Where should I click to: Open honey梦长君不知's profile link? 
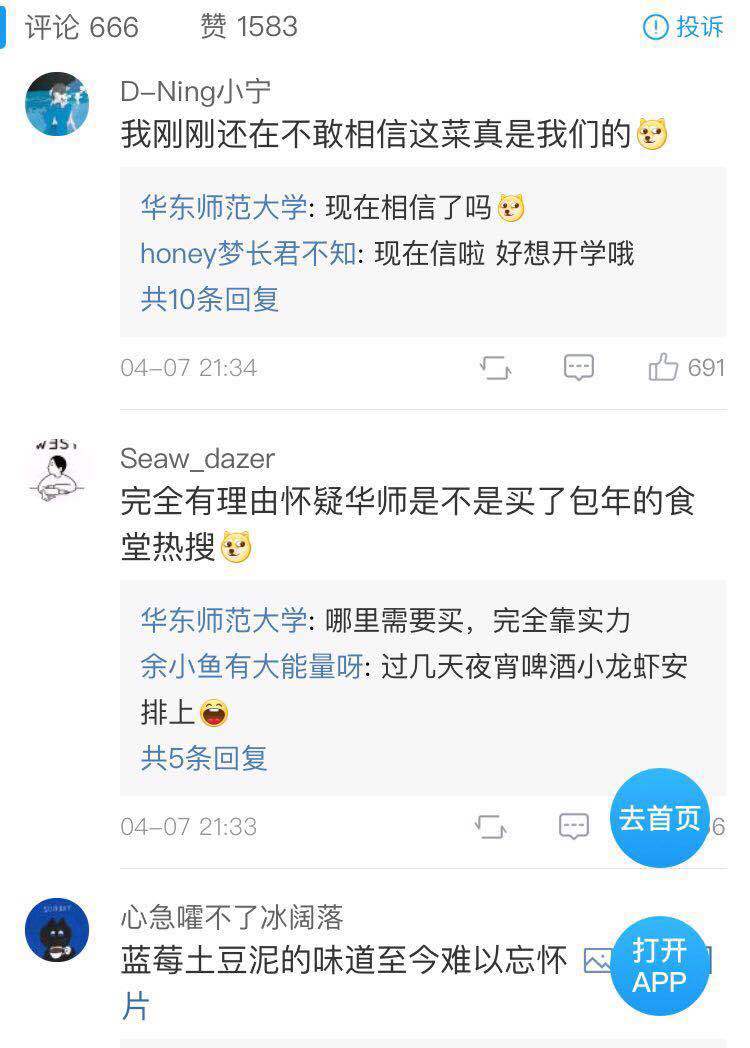click(x=247, y=254)
